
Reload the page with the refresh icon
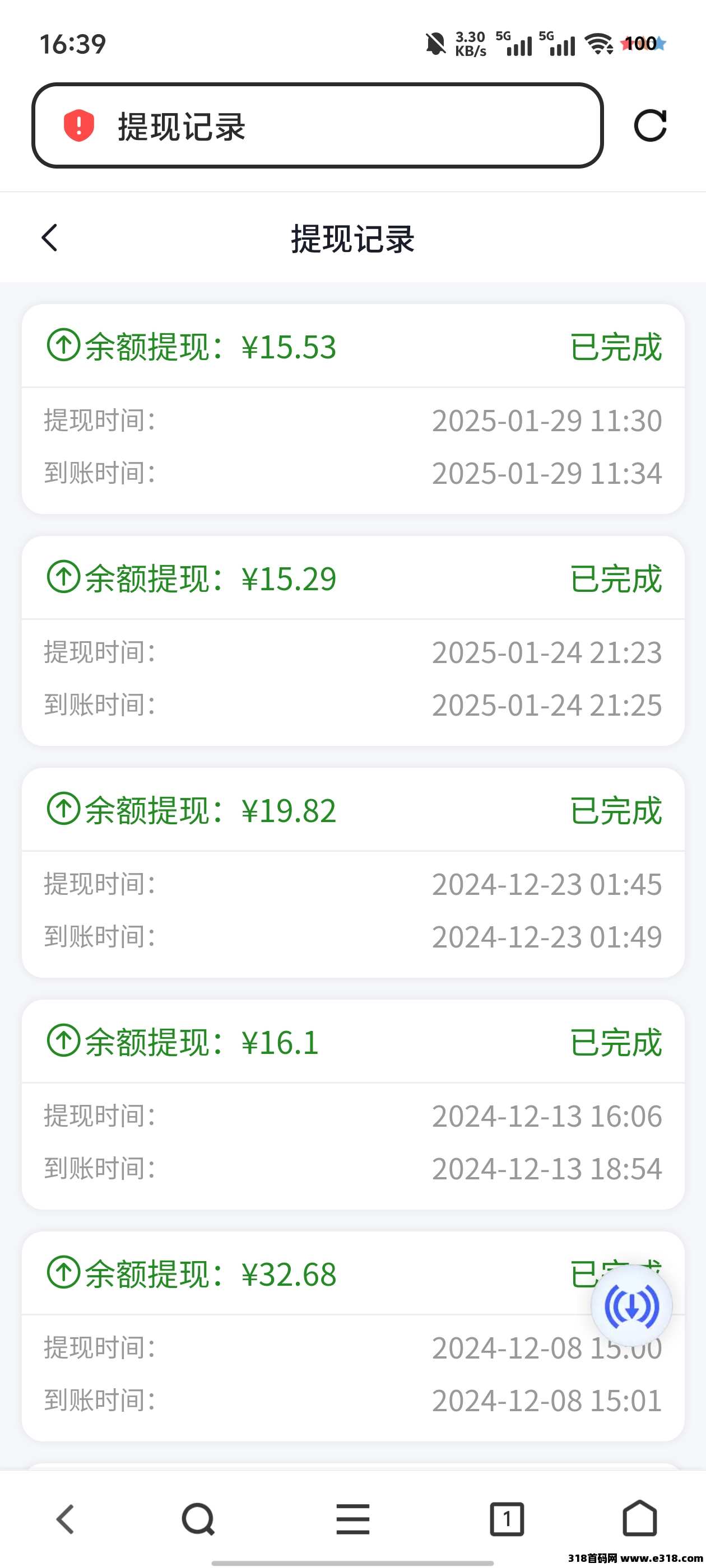(650, 126)
